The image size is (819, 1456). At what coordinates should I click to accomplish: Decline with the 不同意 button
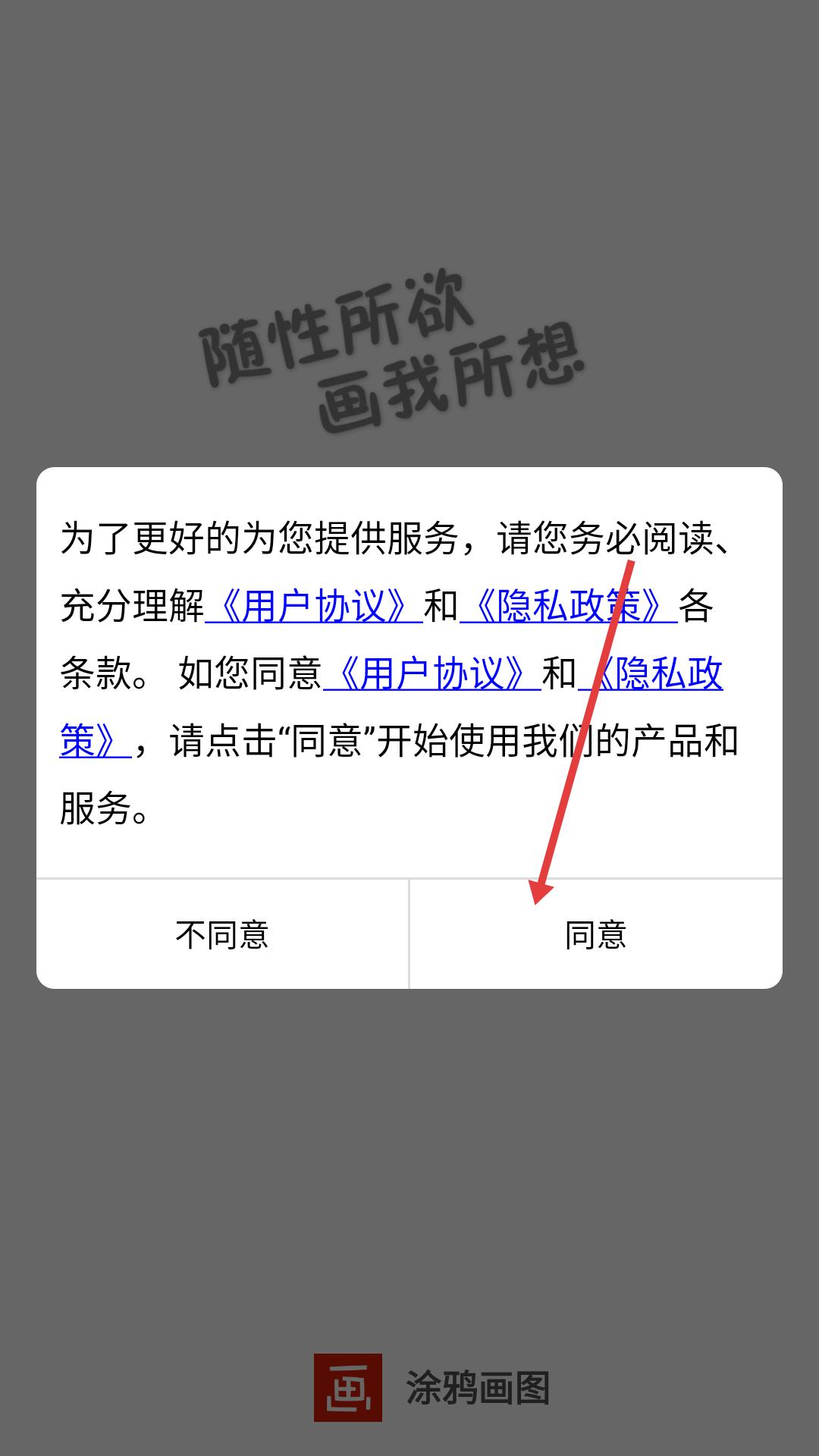tap(222, 934)
